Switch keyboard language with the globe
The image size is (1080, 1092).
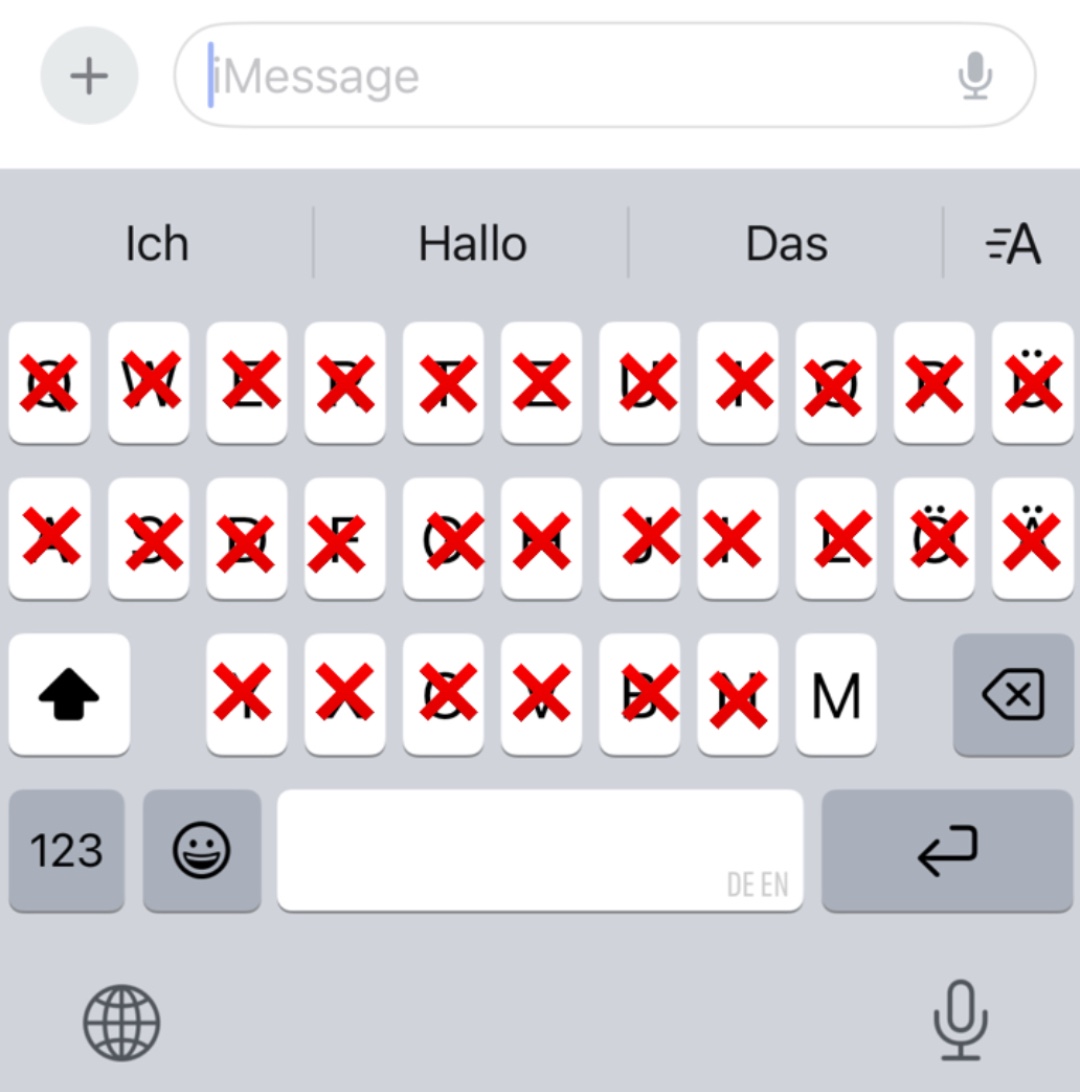click(121, 1022)
